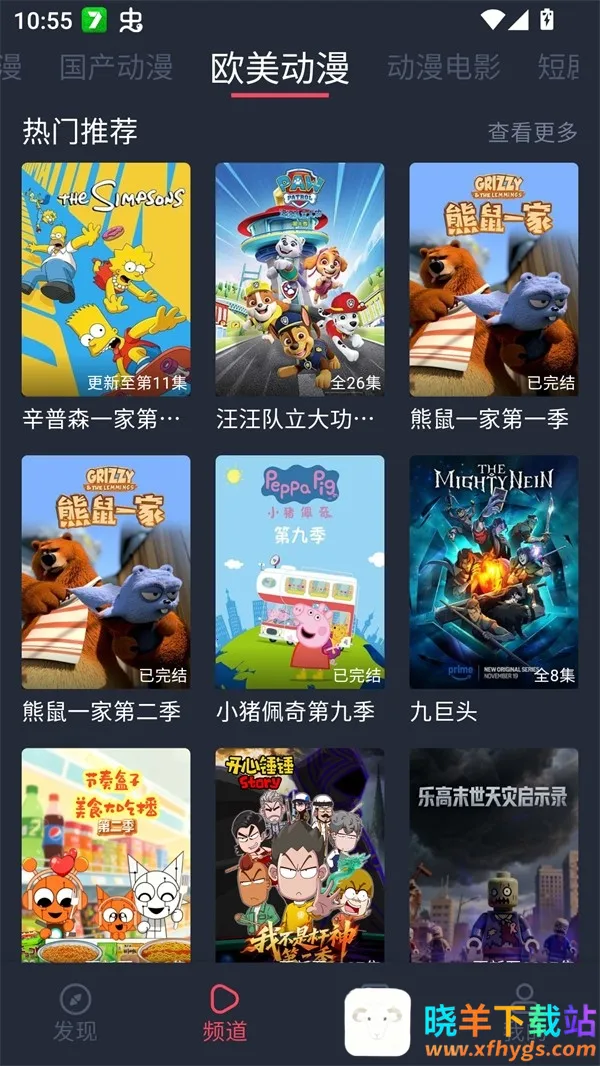Open the 乐高末世天灾启示录 card
The image size is (600, 1066).
(494, 855)
